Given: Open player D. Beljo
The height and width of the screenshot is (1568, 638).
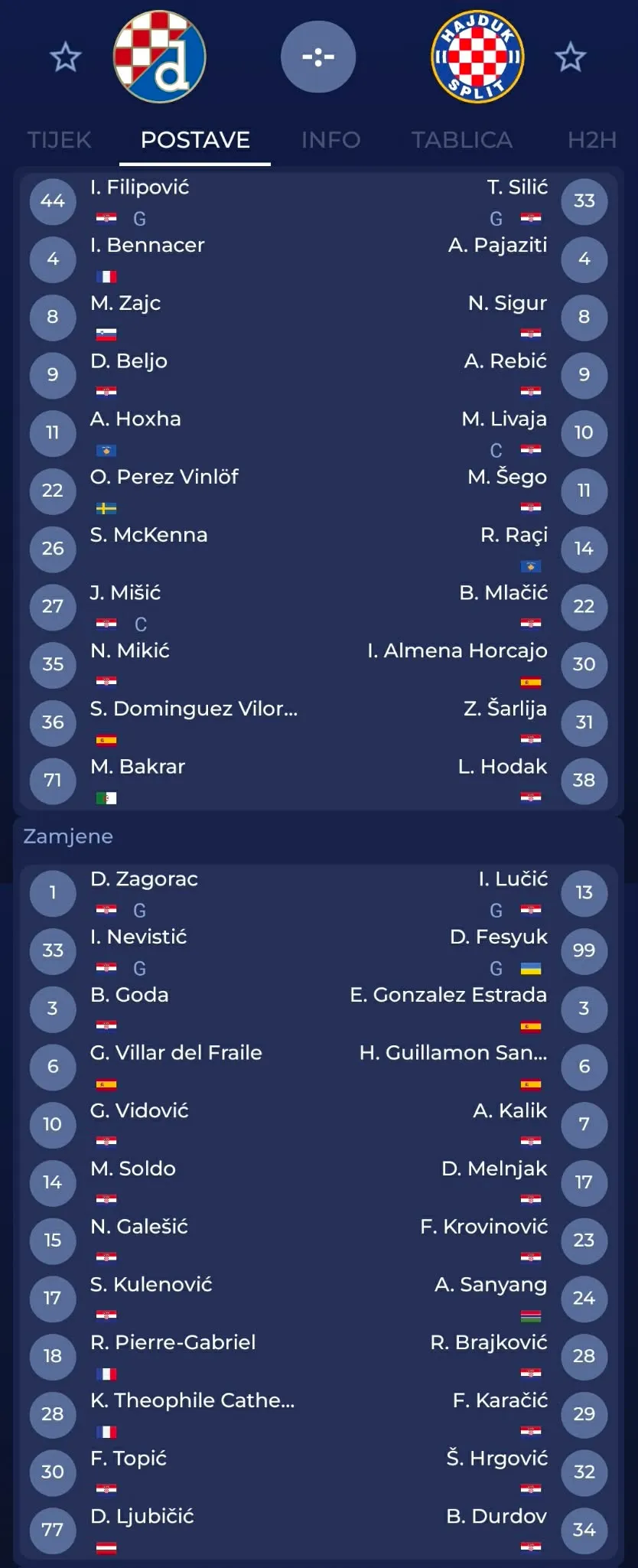Looking at the screenshot, I should 129,361.
